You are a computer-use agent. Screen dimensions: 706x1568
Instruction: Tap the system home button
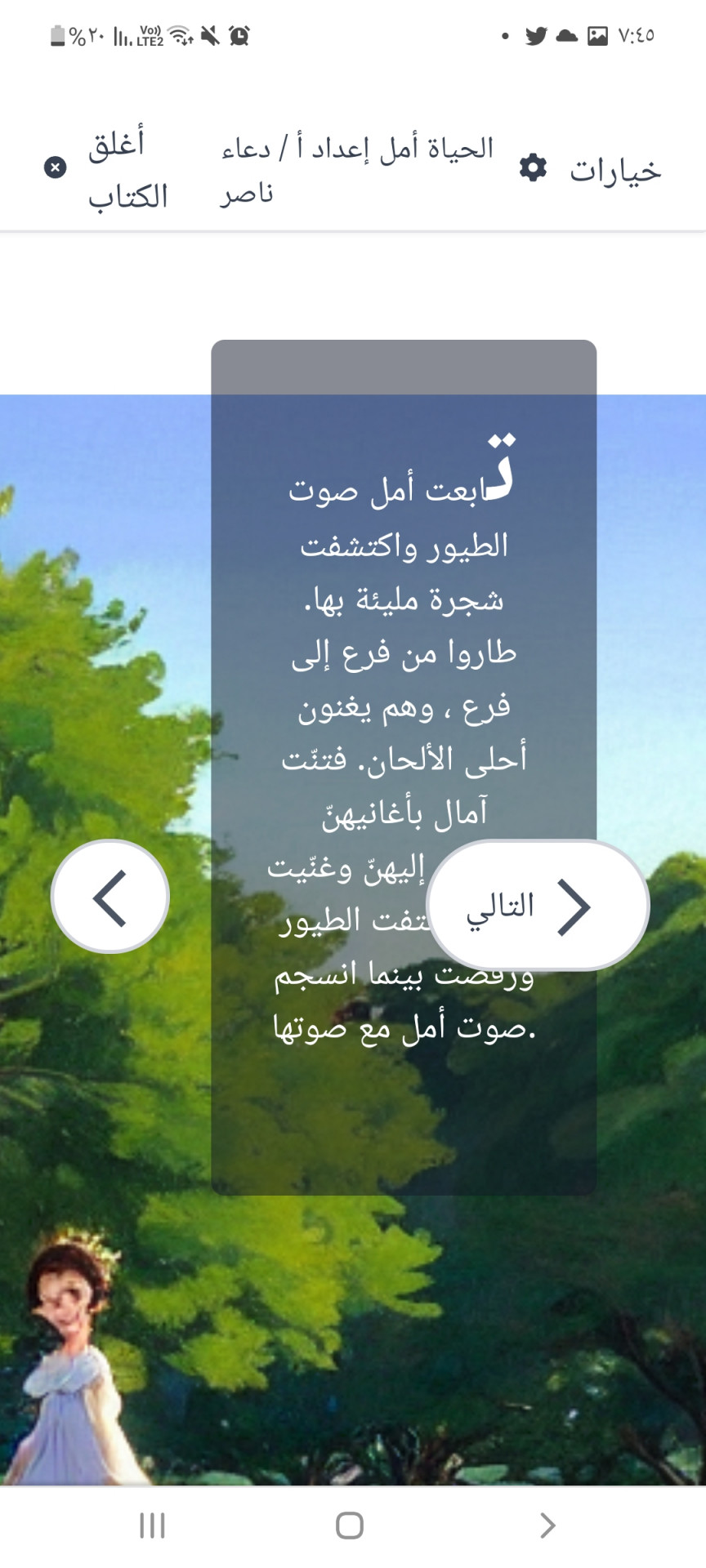[350, 1525]
